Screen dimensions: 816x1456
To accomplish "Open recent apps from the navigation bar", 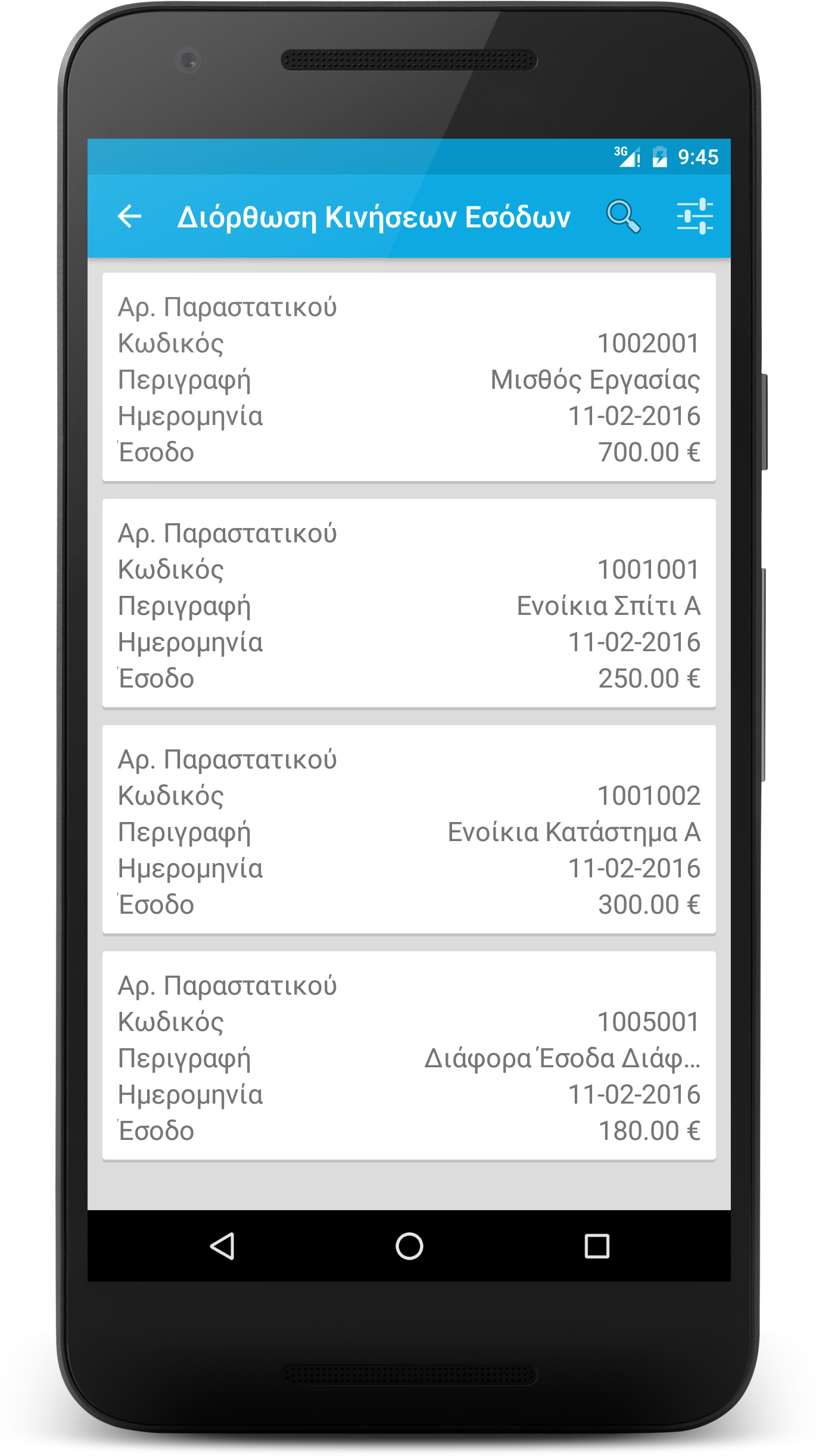I will (597, 1246).
